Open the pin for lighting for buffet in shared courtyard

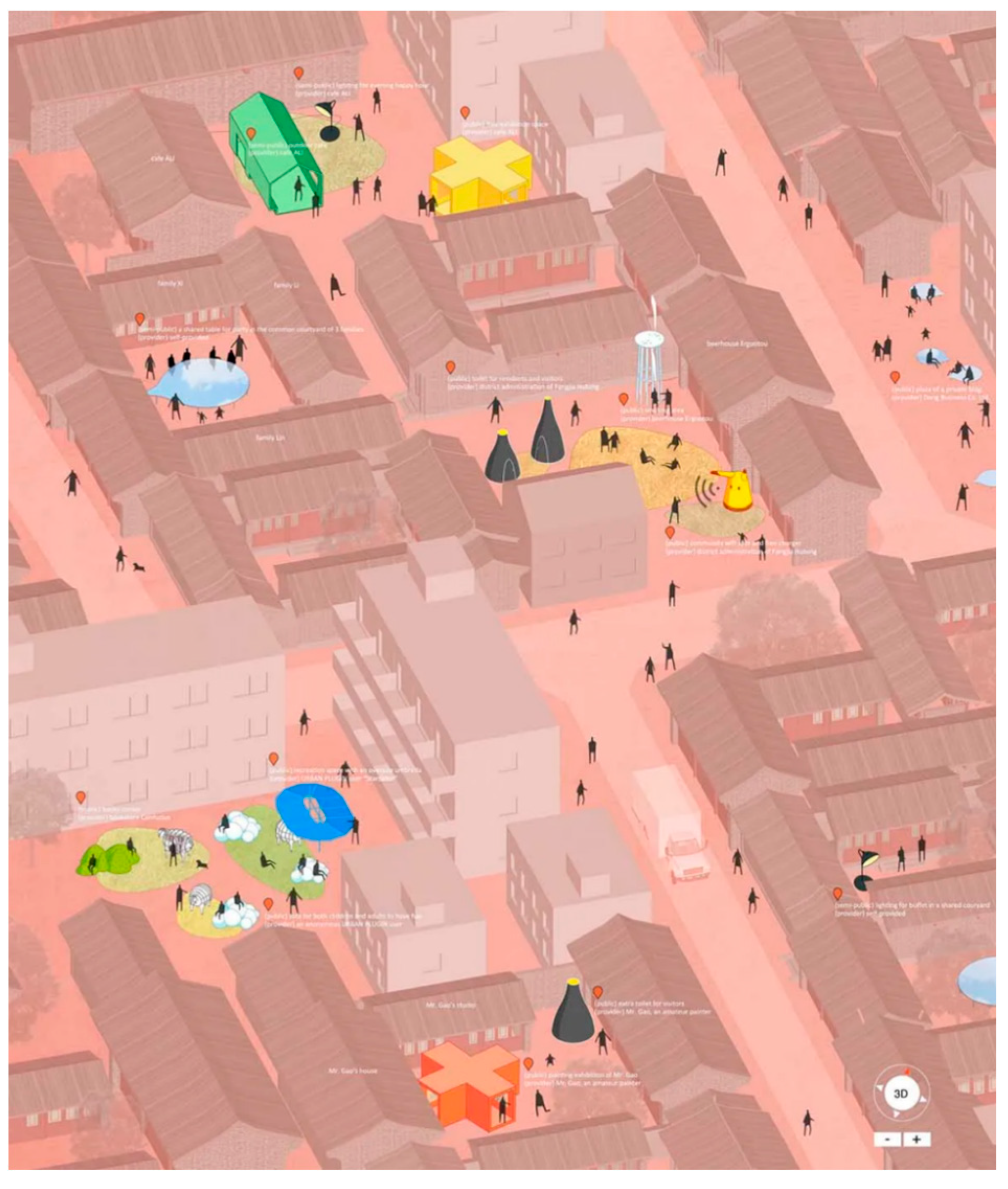[x=838, y=893]
